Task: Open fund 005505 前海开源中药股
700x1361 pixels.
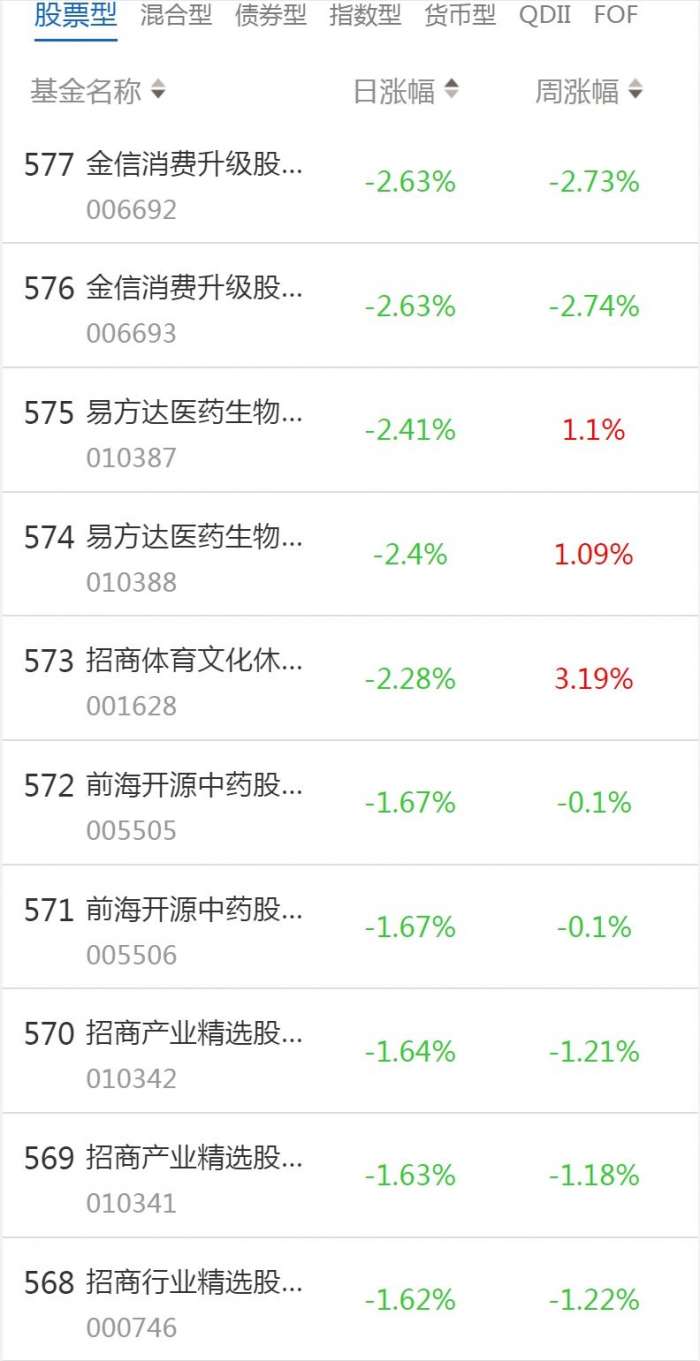Action: (194, 787)
